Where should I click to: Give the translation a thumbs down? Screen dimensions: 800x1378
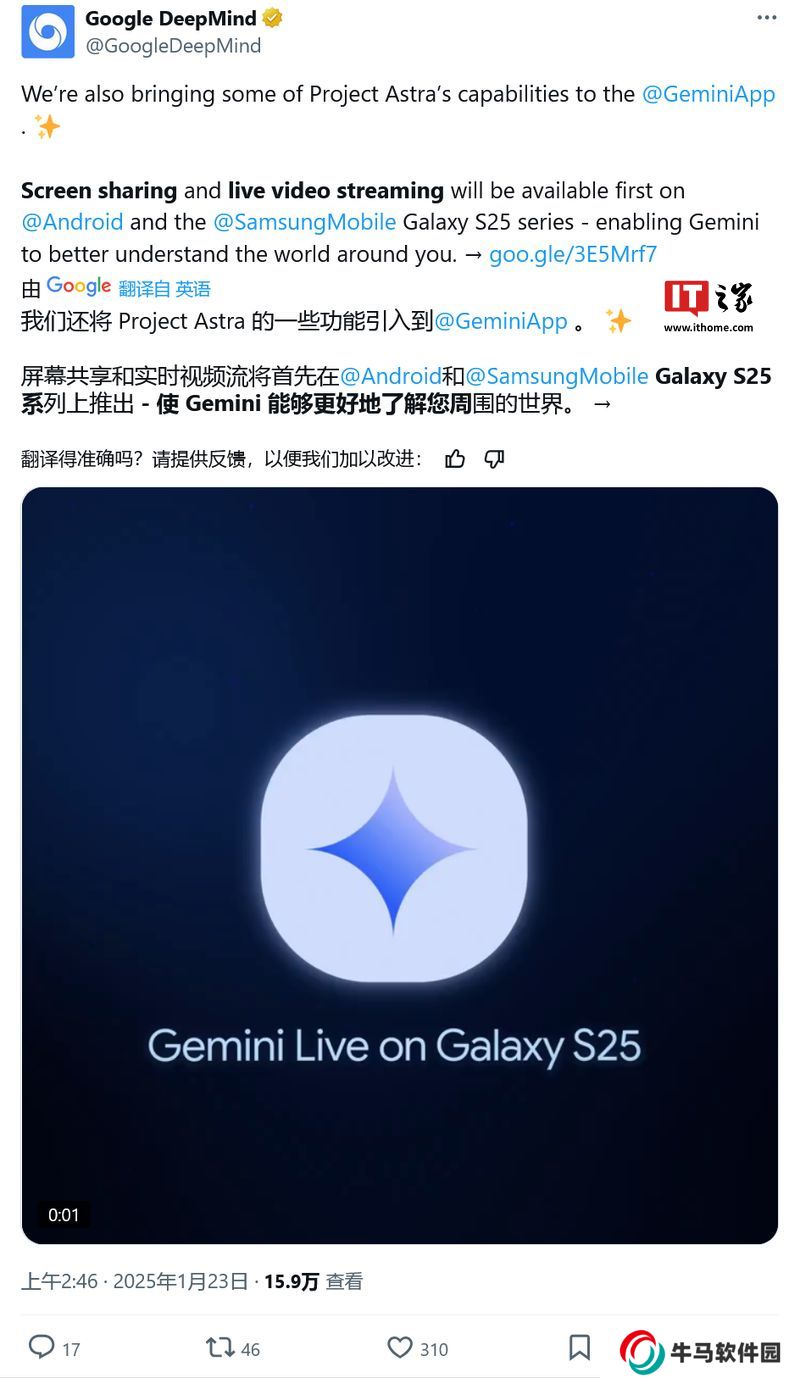coord(494,459)
